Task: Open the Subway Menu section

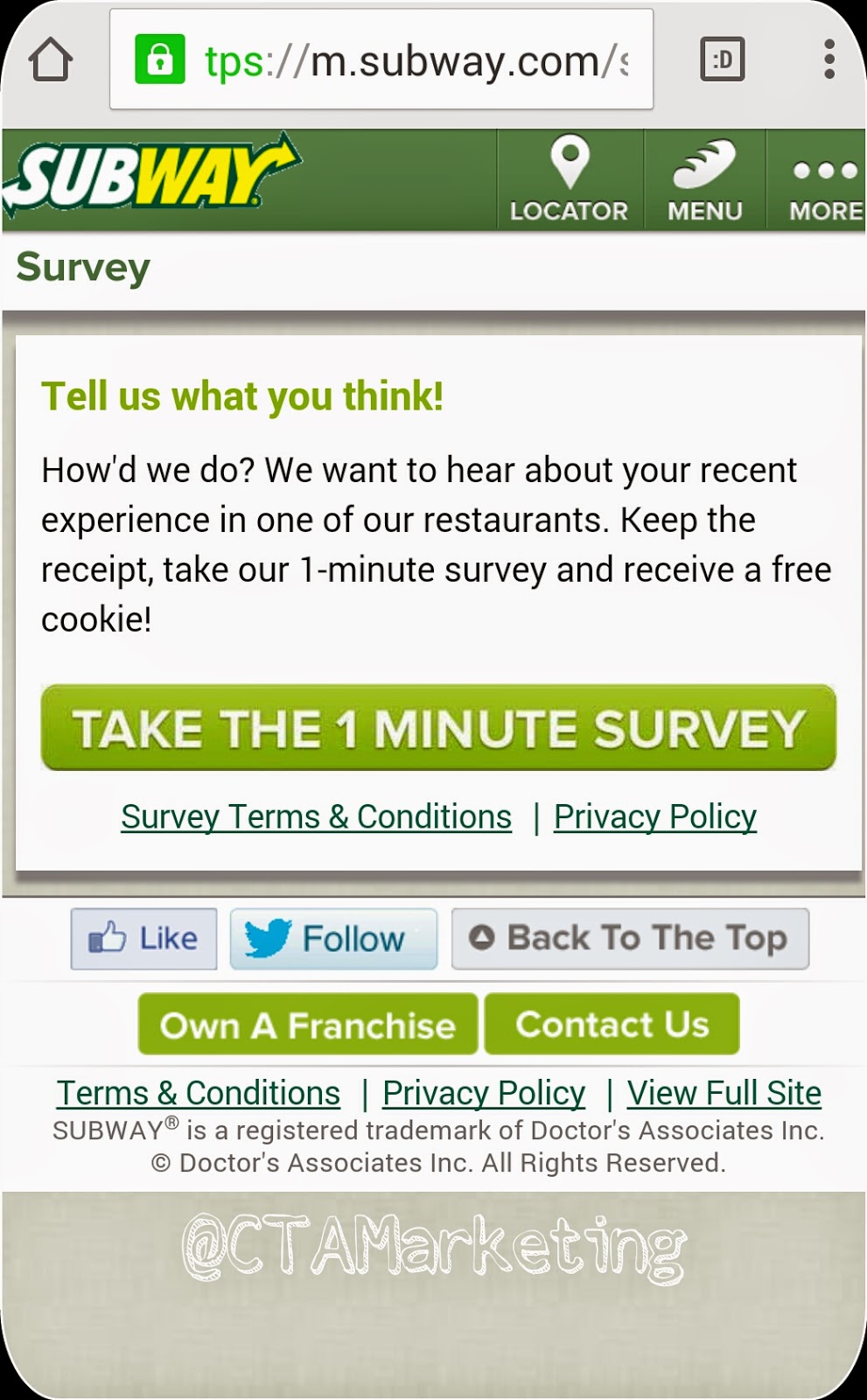Action: 704,180
